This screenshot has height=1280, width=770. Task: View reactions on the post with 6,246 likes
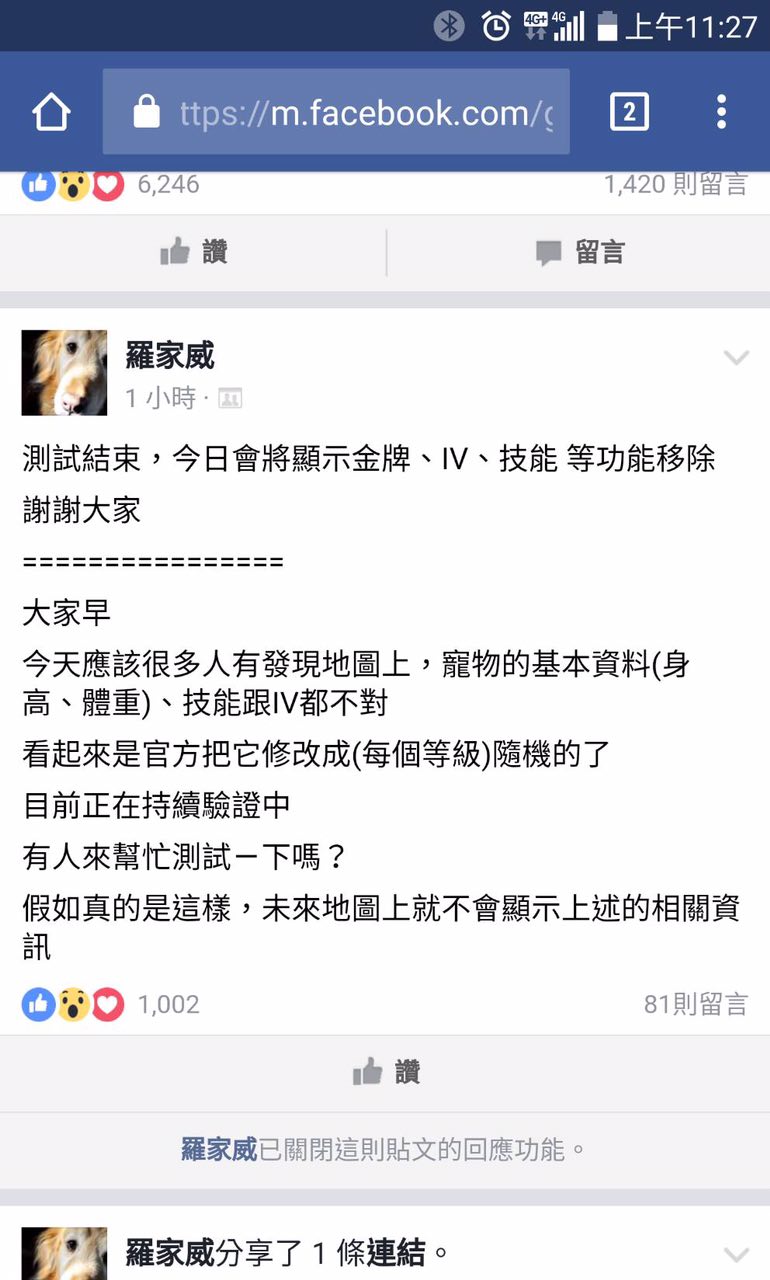(110, 185)
